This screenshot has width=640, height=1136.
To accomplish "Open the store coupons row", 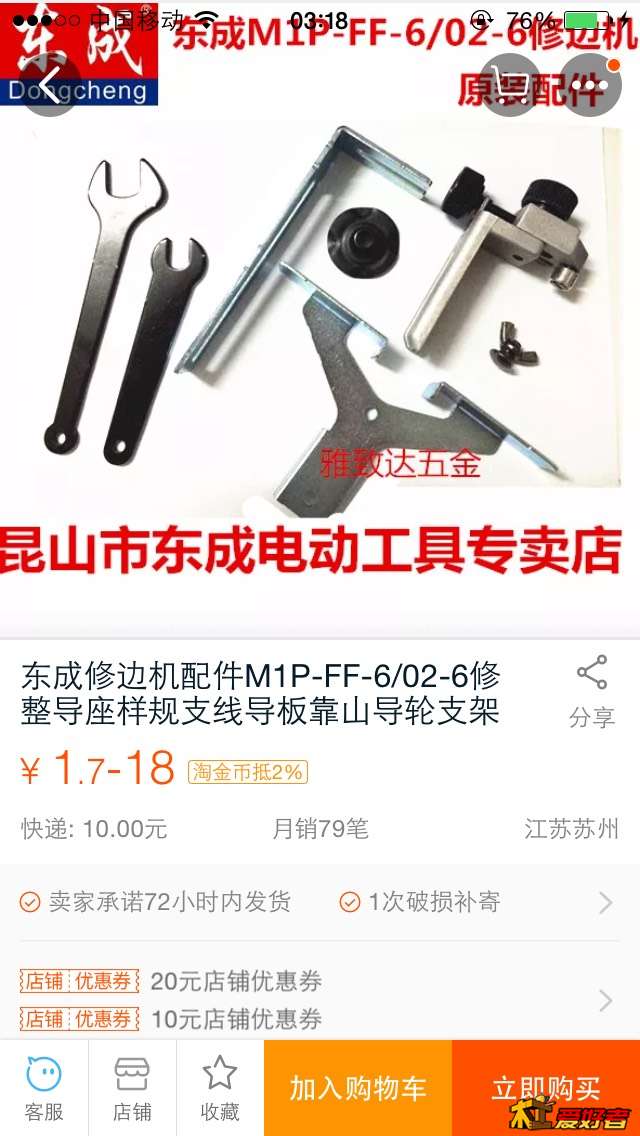I will pos(320,1000).
